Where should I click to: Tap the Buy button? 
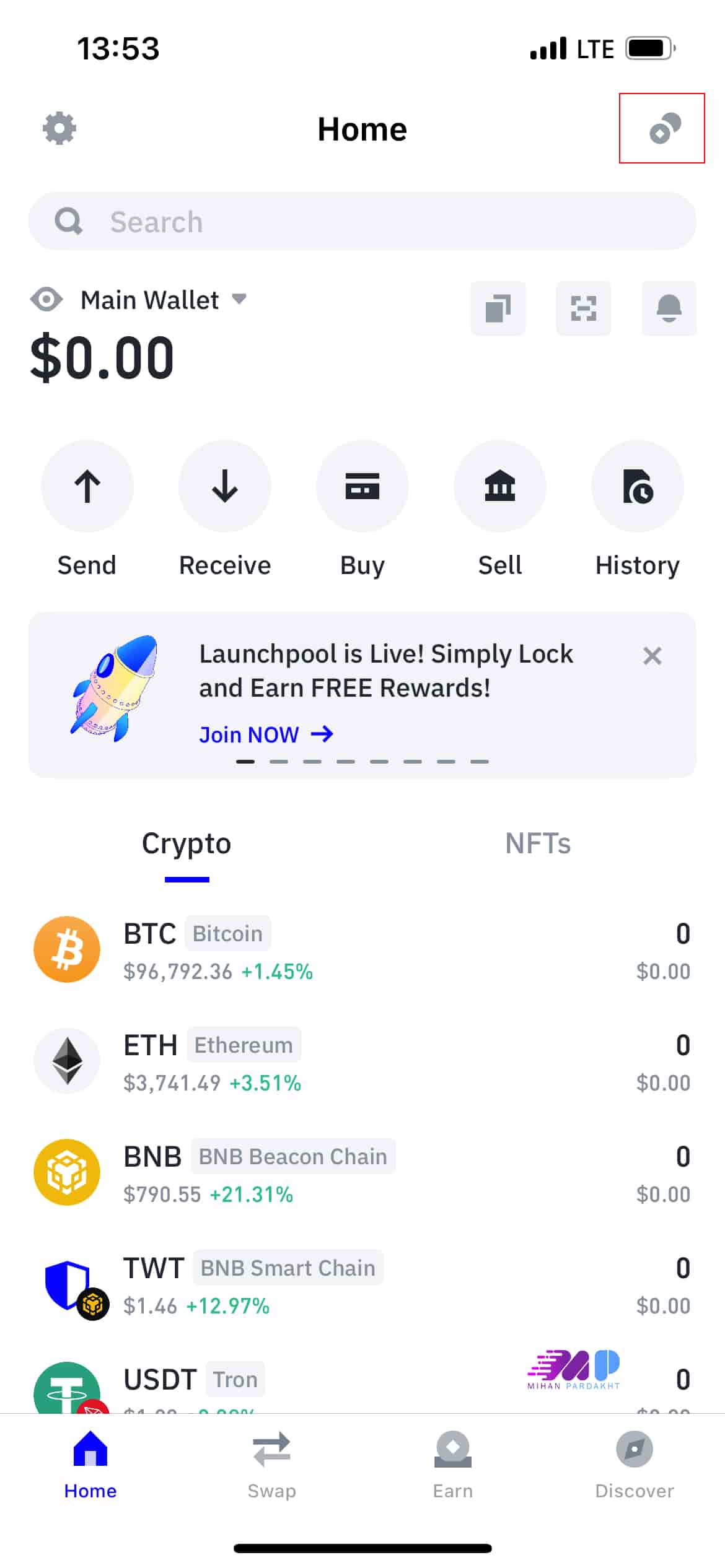(362, 487)
